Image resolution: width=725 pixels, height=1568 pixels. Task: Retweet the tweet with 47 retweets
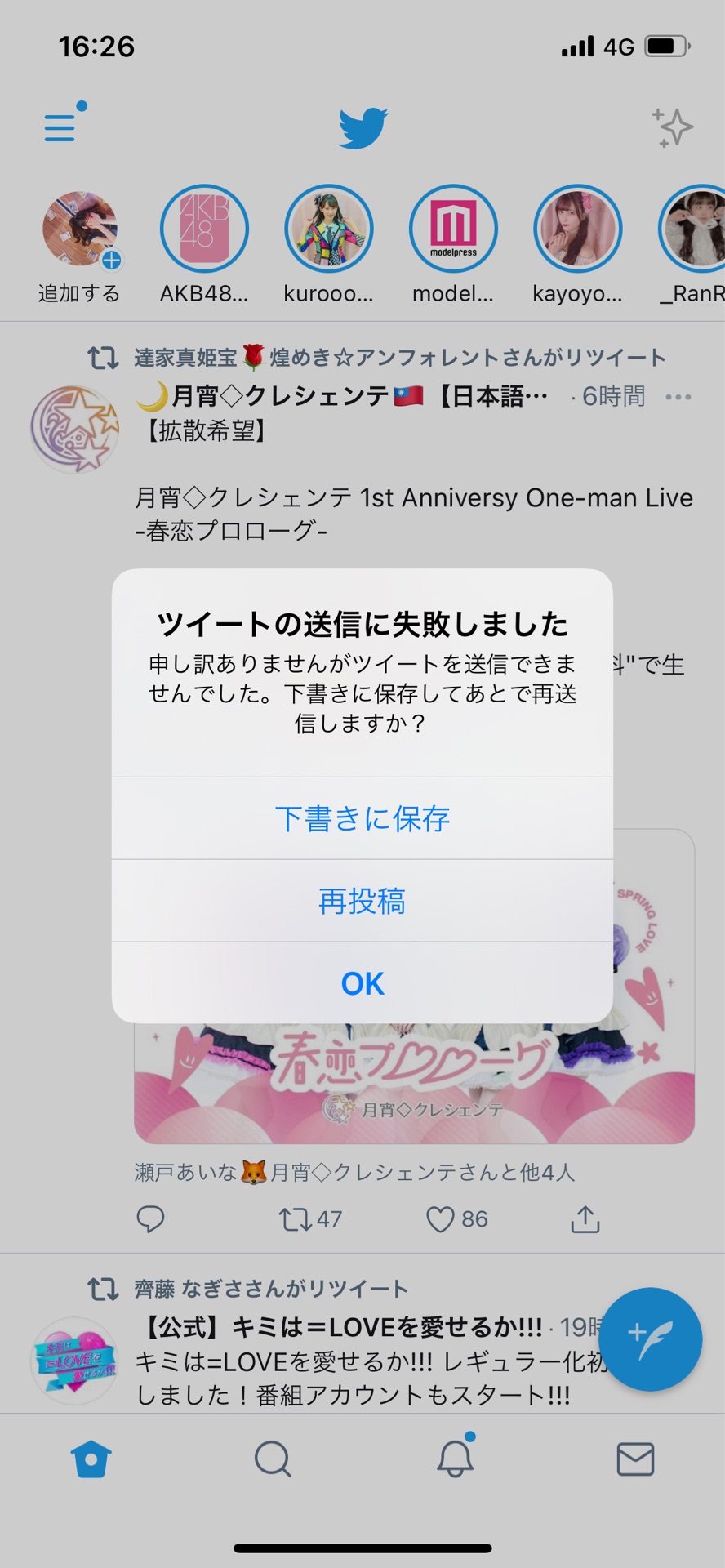pyautogui.click(x=309, y=1219)
